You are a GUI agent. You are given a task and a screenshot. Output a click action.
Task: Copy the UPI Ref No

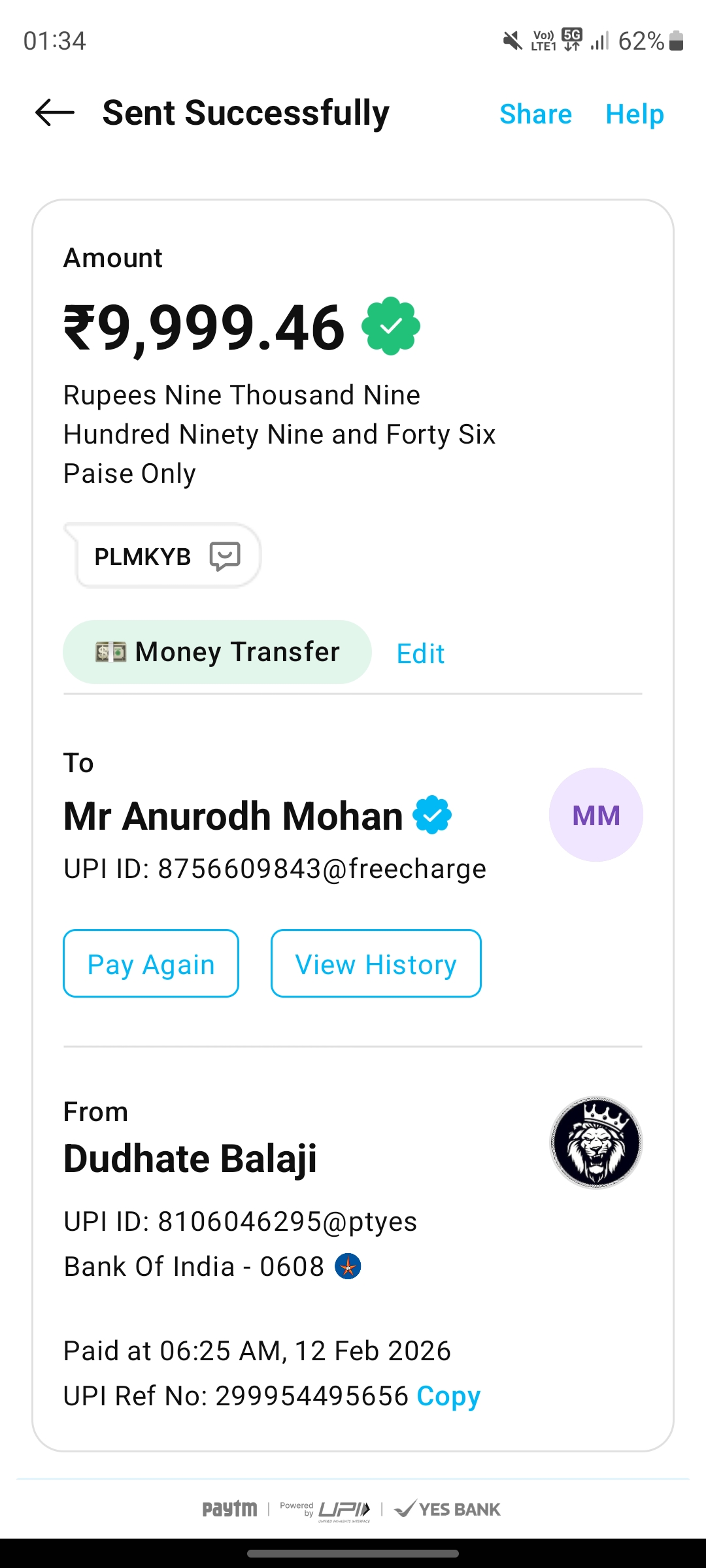tap(448, 1396)
